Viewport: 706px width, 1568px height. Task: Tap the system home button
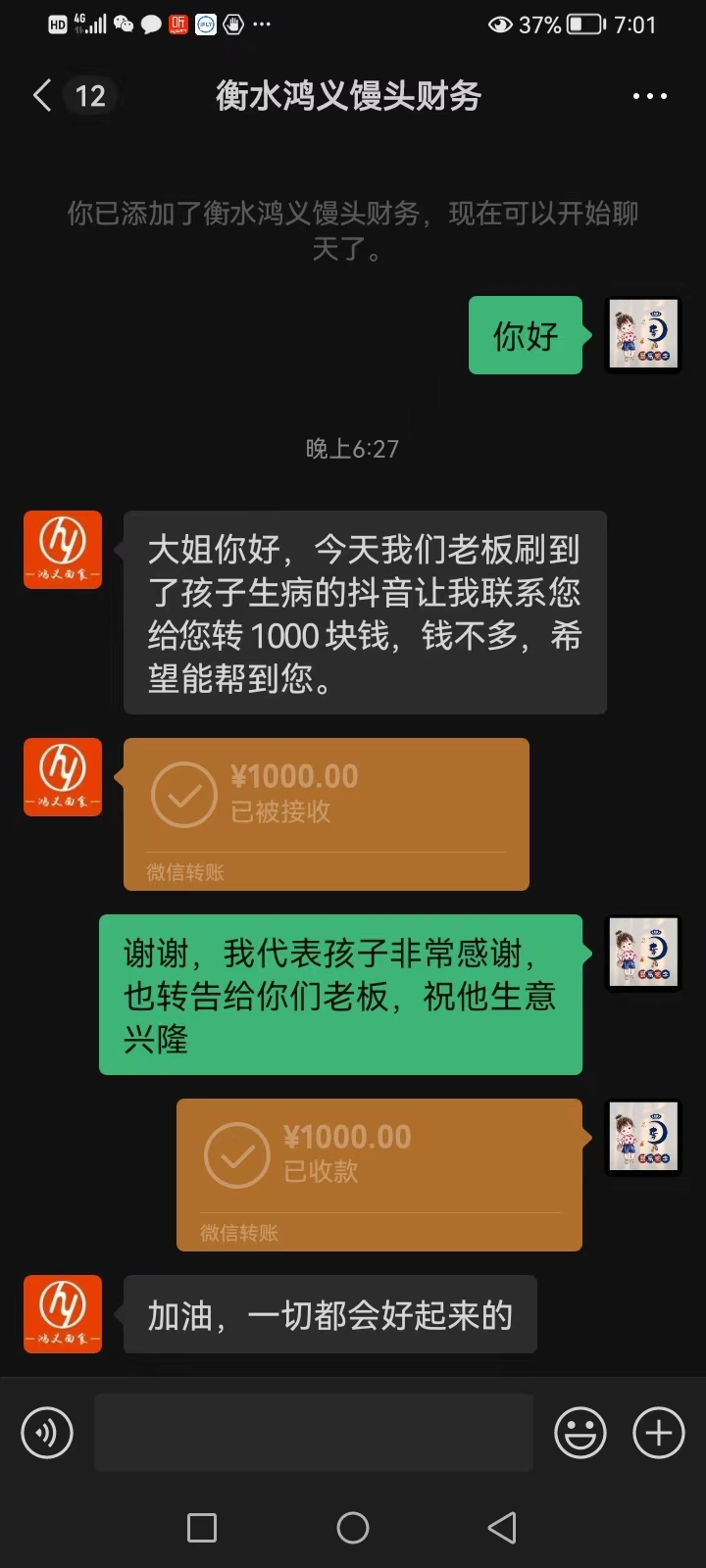[x=353, y=1527]
